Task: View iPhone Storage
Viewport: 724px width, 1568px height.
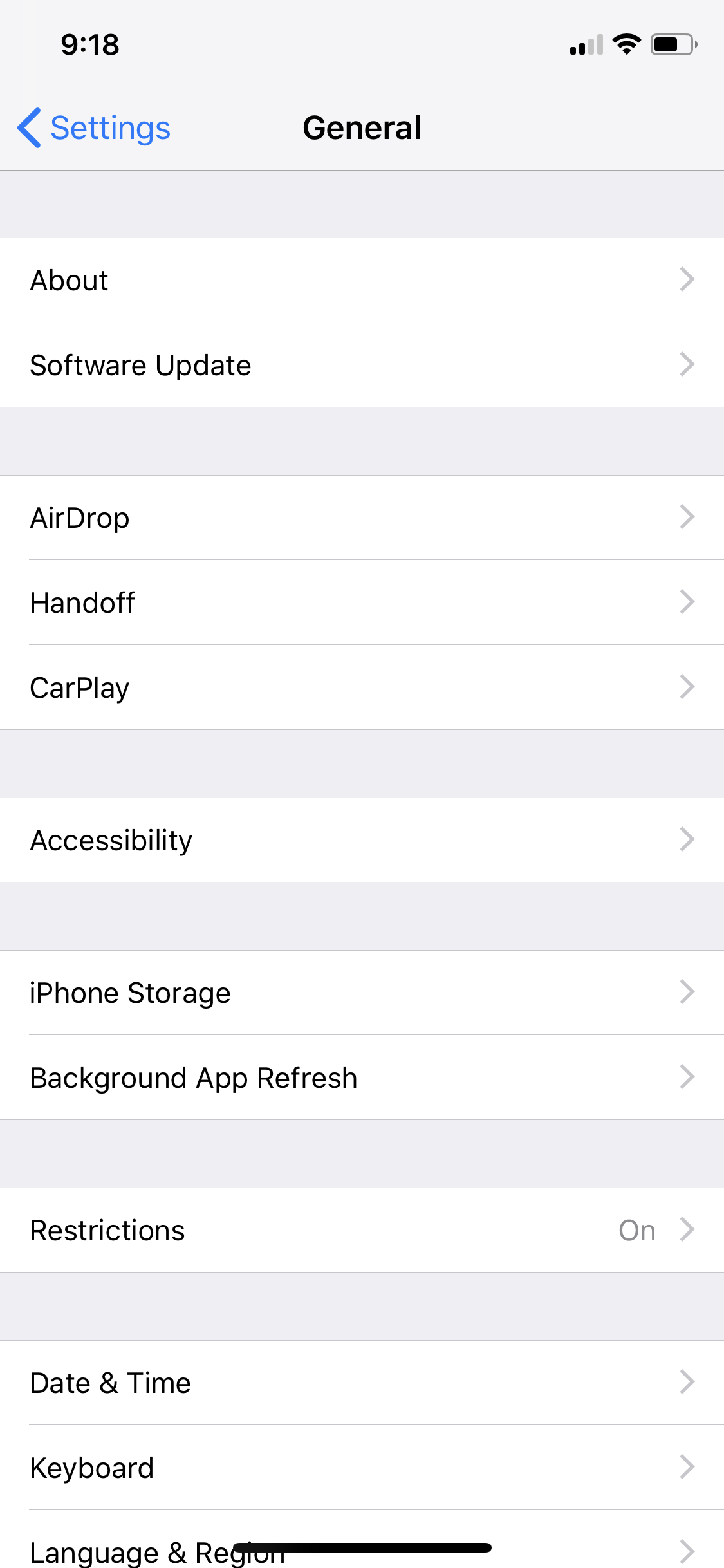Action: tap(362, 993)
